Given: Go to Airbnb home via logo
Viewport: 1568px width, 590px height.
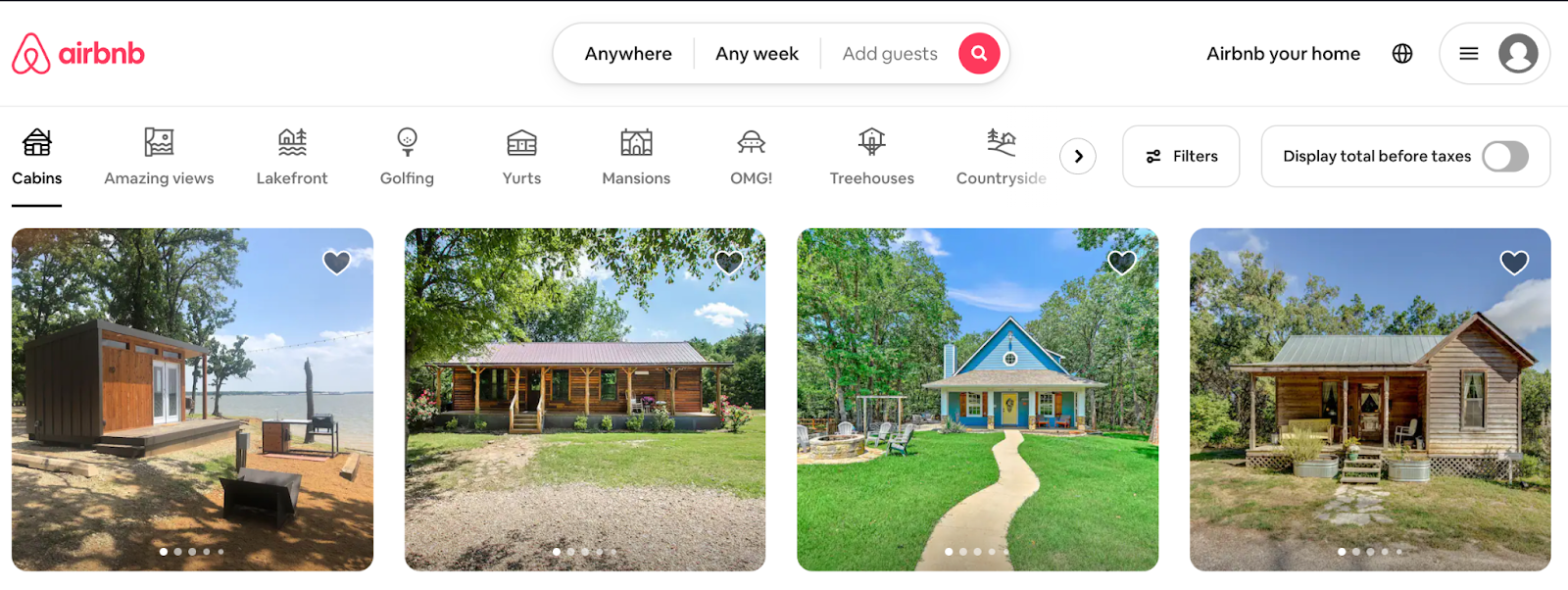Looking at the screenshot, I should pos(78,54).
